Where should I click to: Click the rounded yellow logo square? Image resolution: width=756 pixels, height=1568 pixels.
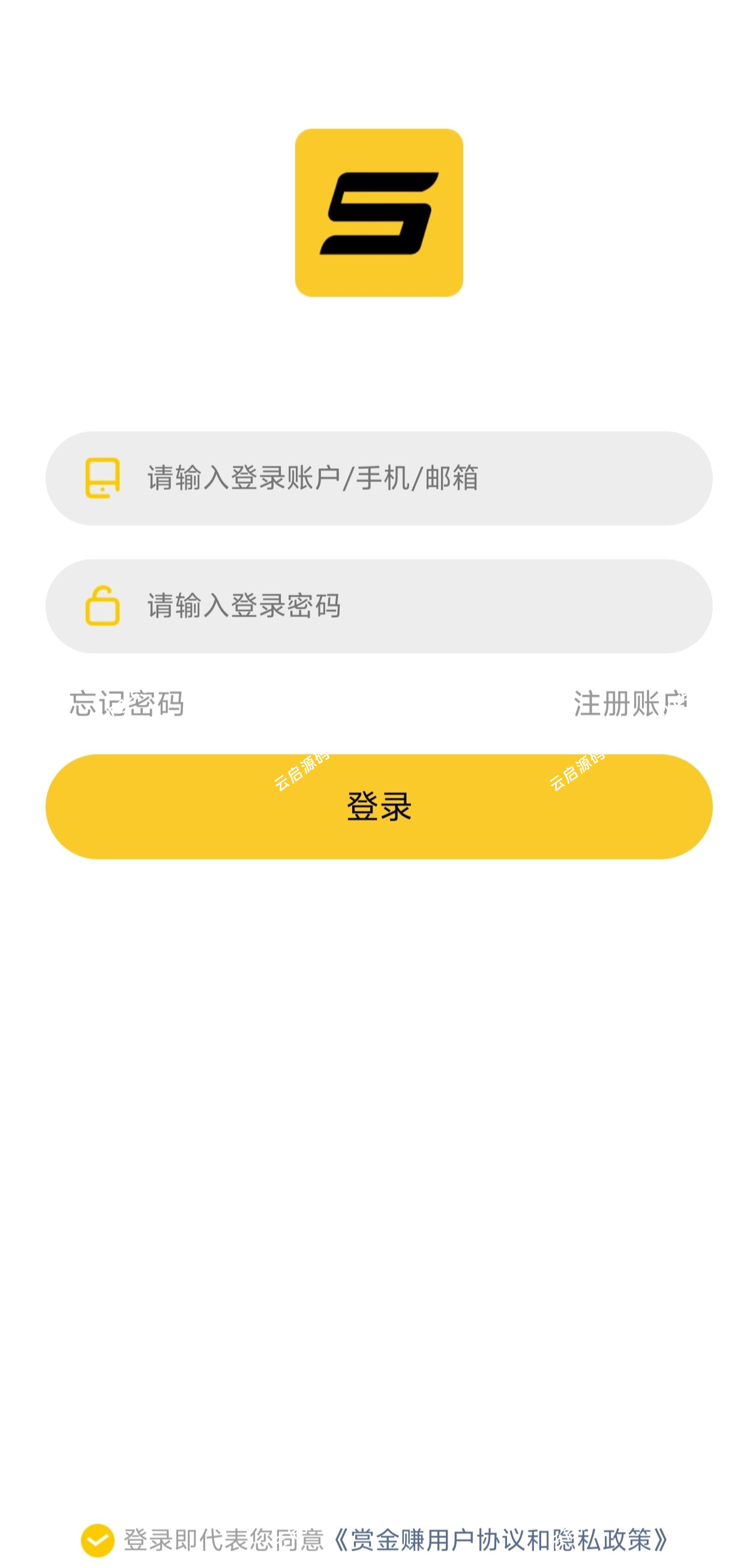pos(377,212)
